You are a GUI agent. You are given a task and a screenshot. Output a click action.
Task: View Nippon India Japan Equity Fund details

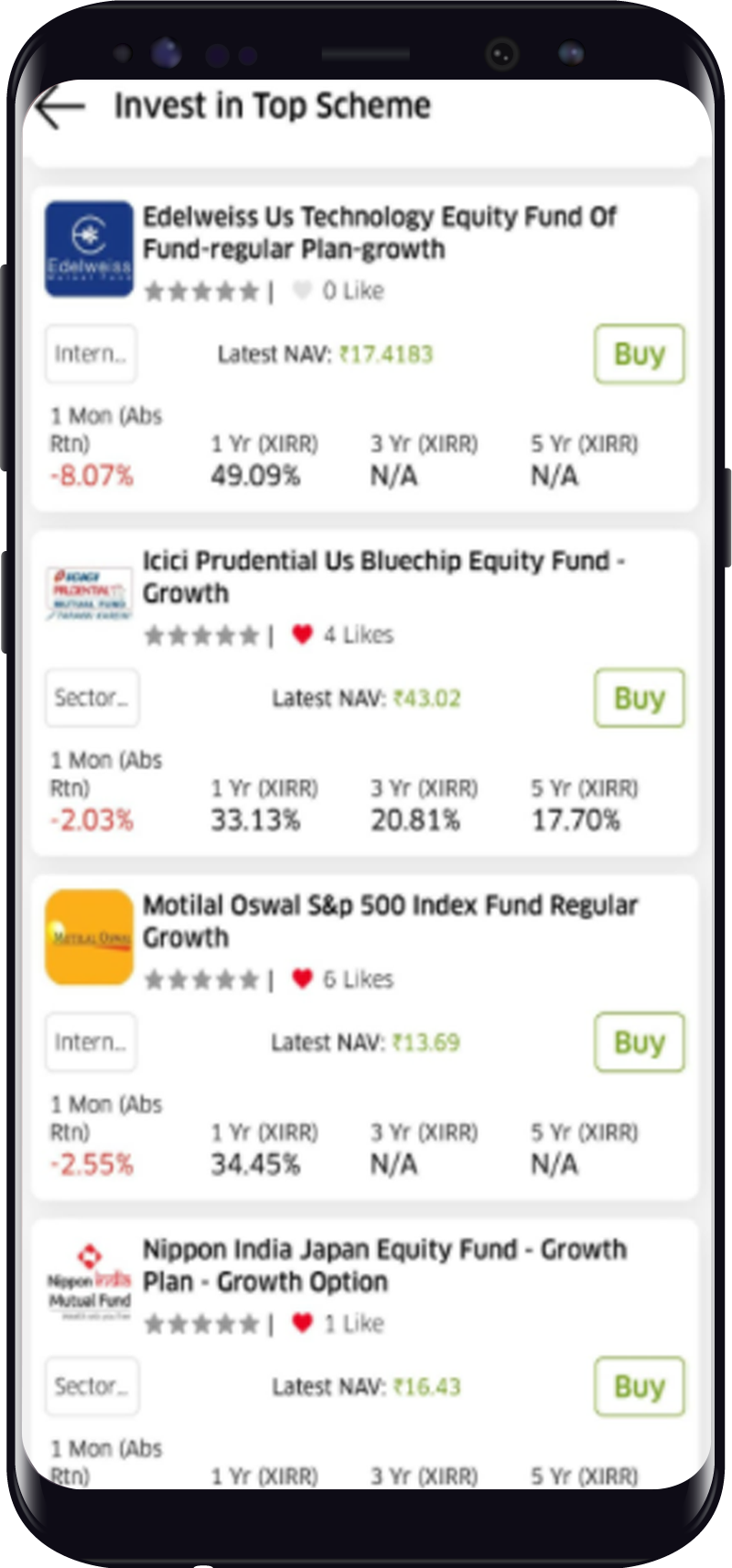[384, 1265]
